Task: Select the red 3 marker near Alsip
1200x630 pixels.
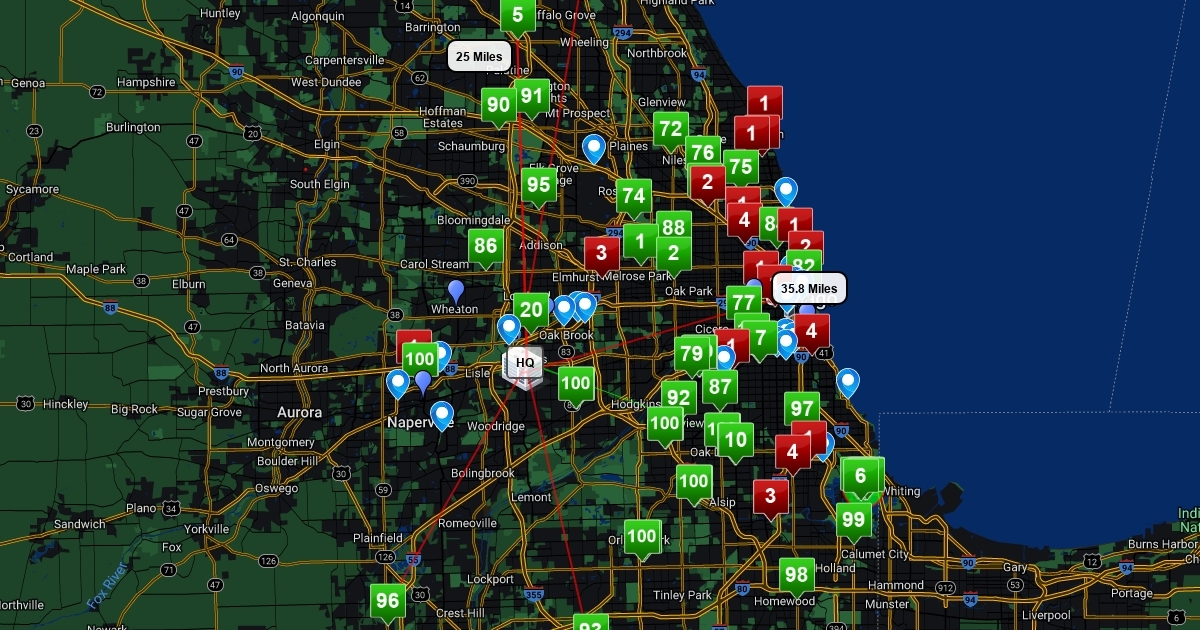Action: 770,495
